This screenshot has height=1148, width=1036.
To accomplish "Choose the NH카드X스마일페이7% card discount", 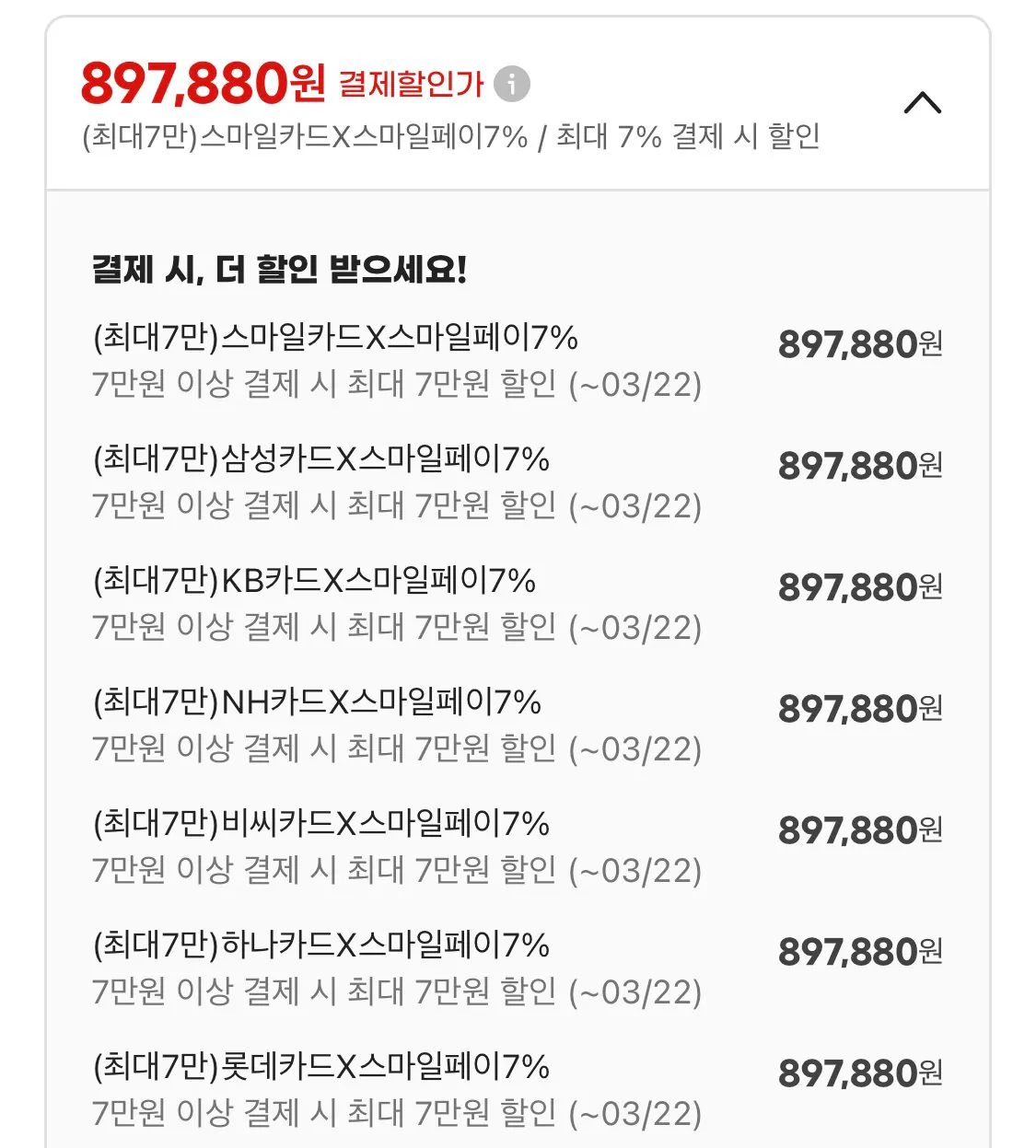I will (x=318, y=703).
